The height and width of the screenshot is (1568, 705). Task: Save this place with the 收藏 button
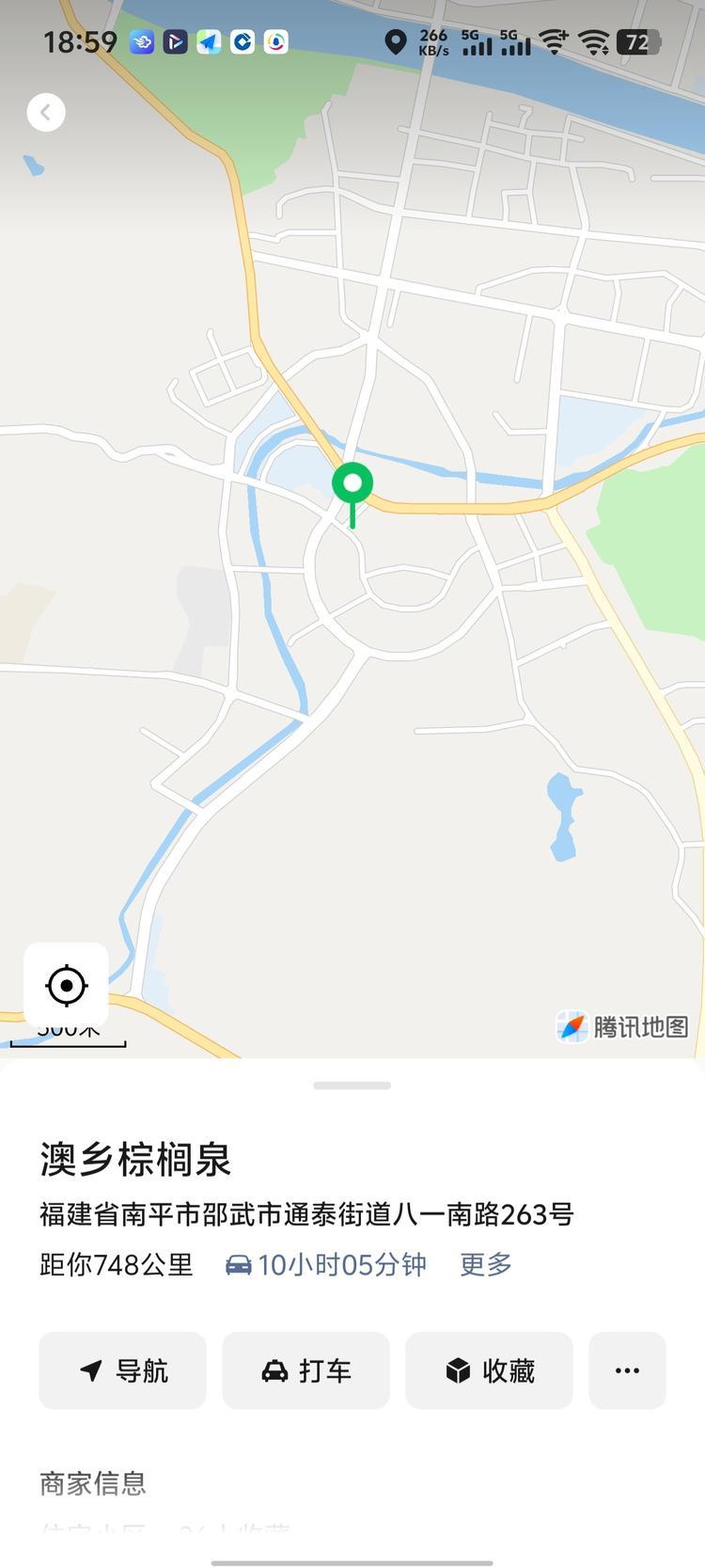(489, 1370)
